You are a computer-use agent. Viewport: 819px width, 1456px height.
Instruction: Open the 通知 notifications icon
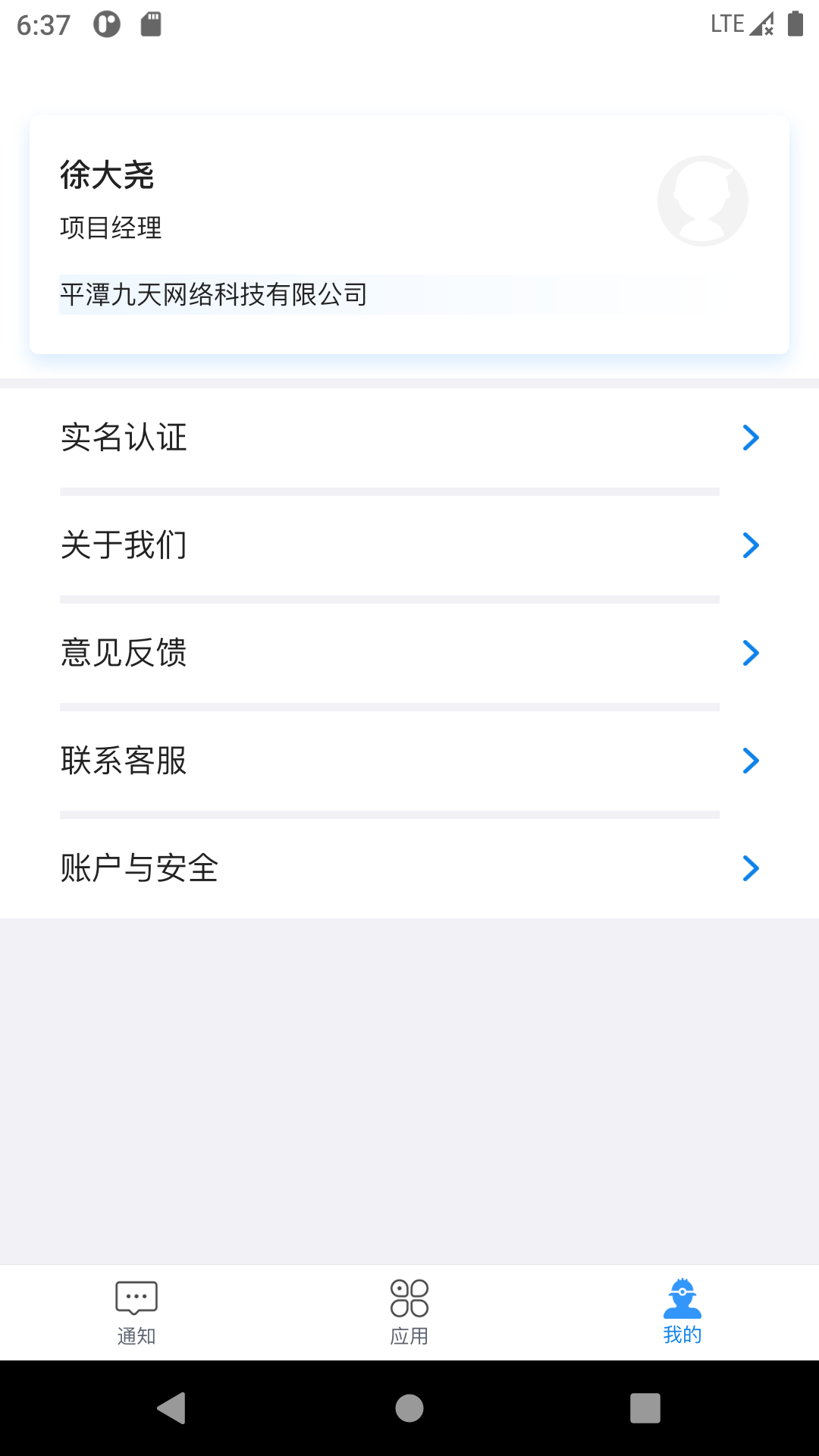click(136, 1299)
